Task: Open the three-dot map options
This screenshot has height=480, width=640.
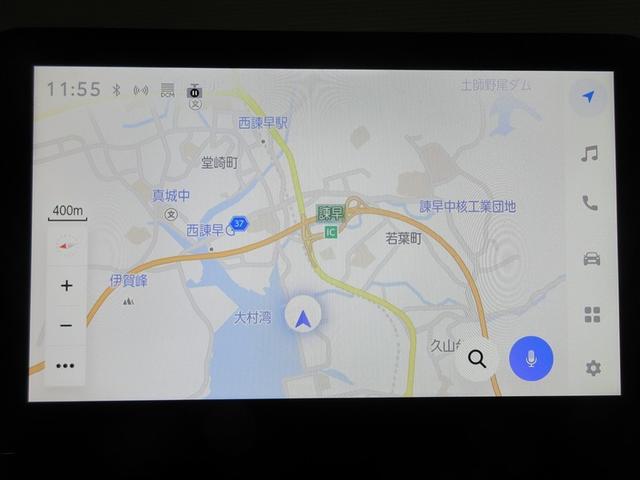Action: [66, 366]
